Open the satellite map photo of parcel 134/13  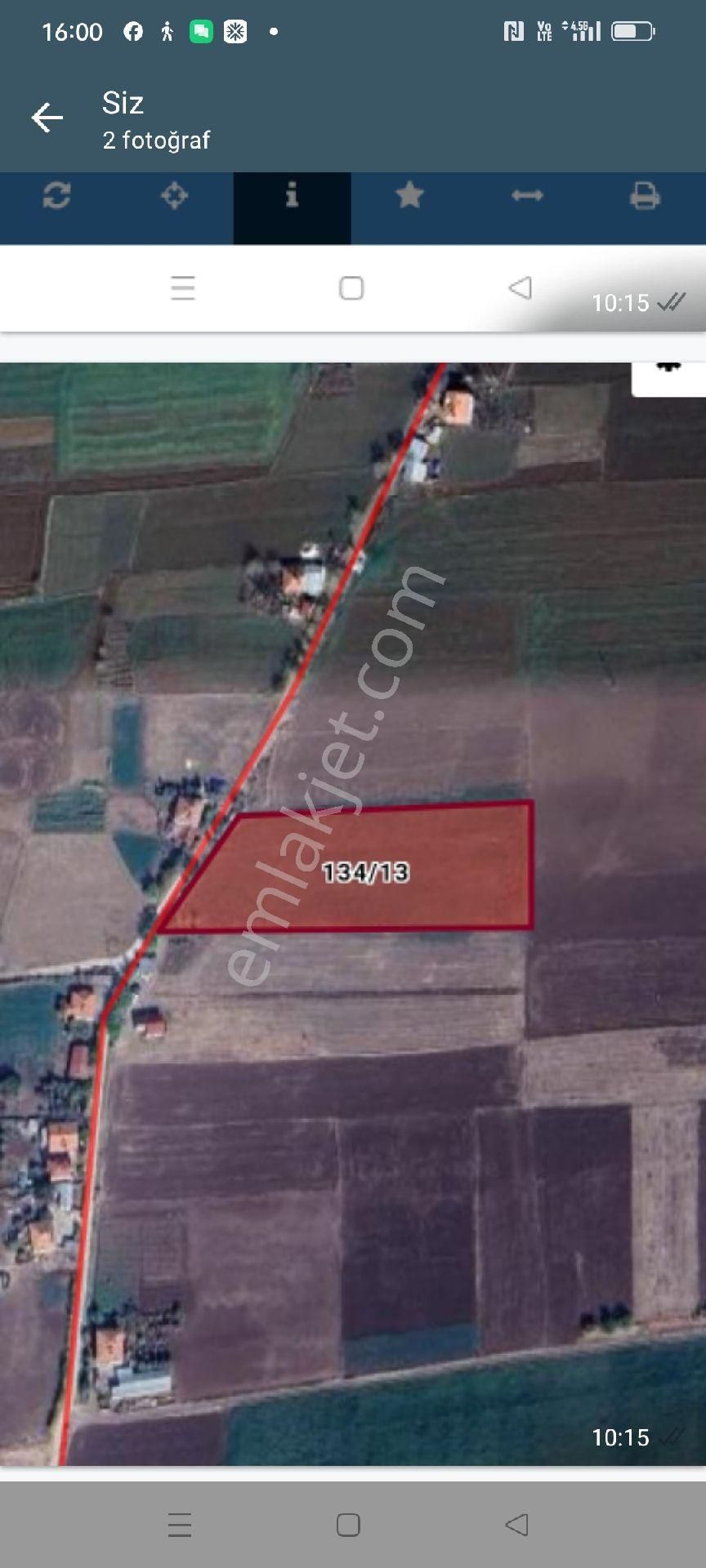pos(353,915)
